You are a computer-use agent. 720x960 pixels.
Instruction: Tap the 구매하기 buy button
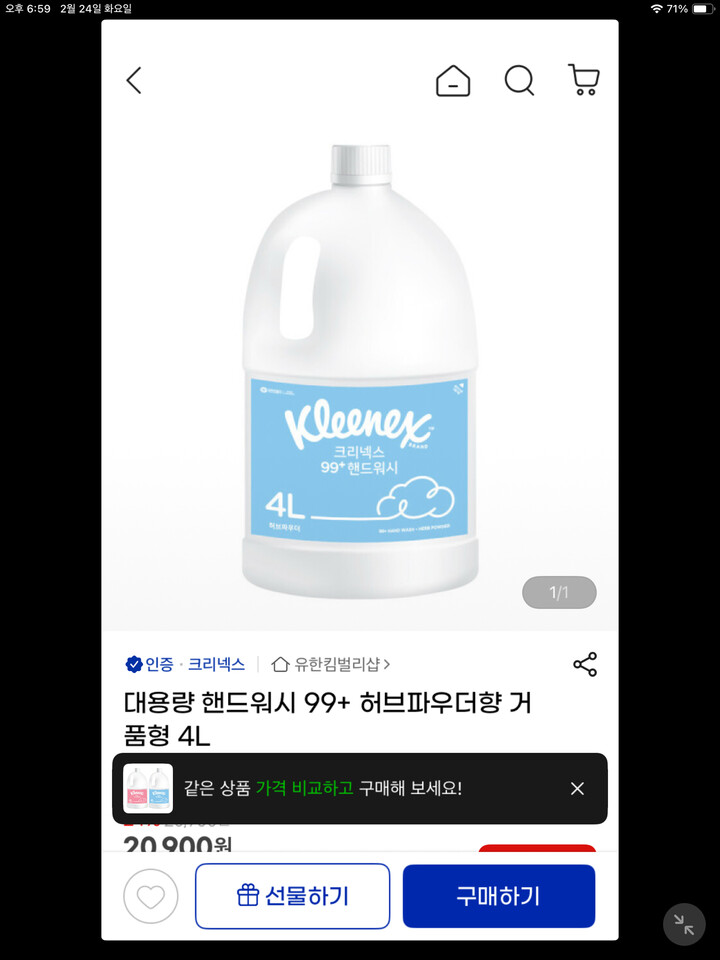[x=499, y=896]
